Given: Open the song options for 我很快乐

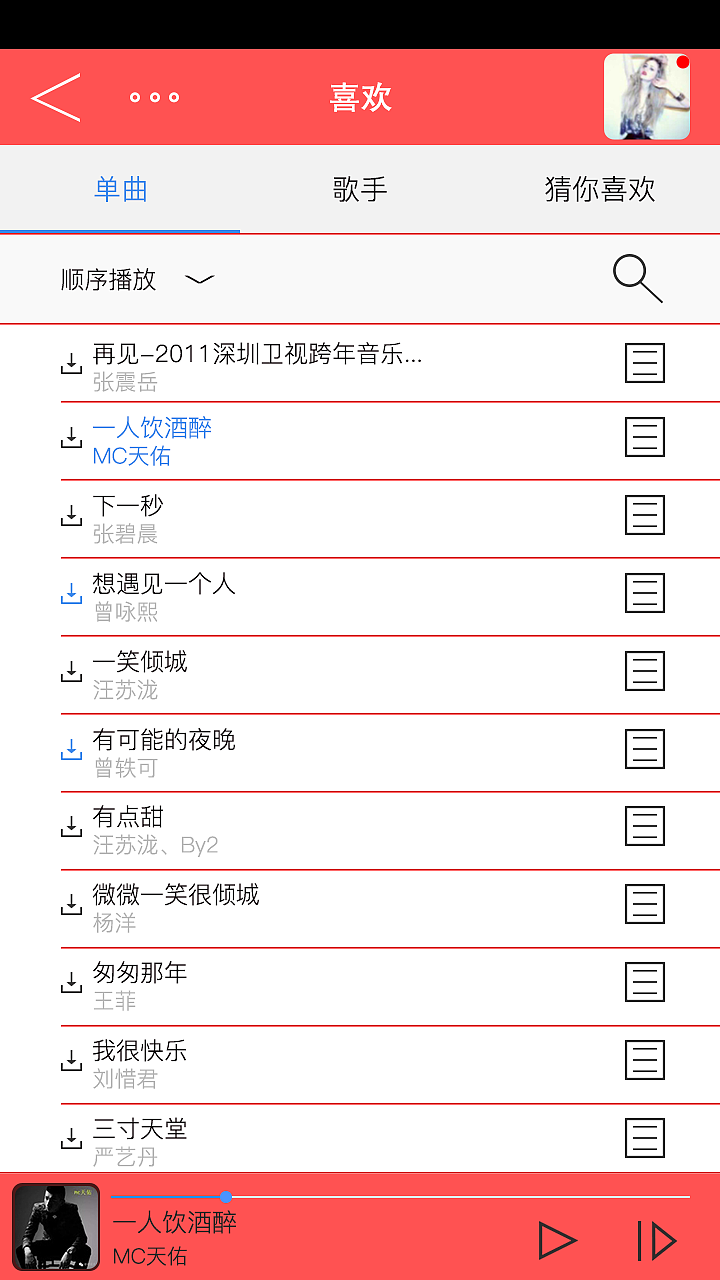Looking at the screenshot, I should tap(645, 1060).
